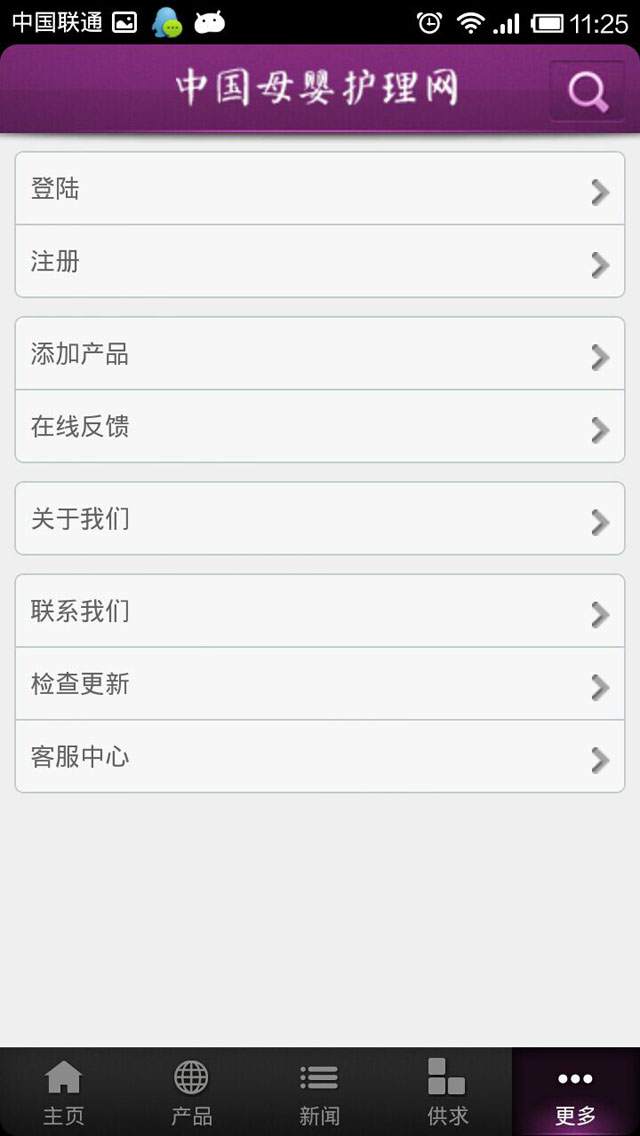This screenshot has width=640, height=1136.
Task: View the 关于我们 about page
Action: point(320,519)
